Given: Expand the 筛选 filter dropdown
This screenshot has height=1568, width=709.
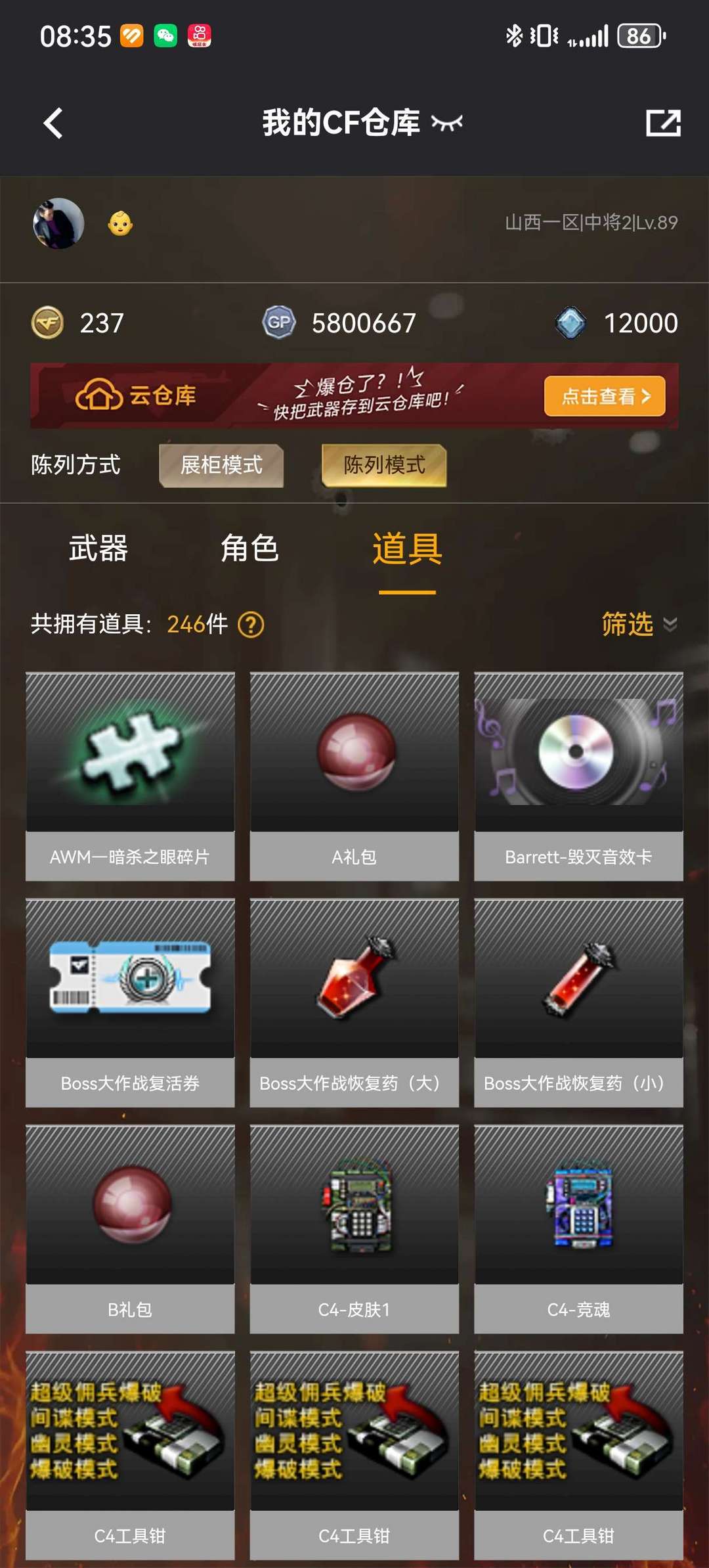Looking at the screenshot, I should pyautogui.click(x=639, y=624).
